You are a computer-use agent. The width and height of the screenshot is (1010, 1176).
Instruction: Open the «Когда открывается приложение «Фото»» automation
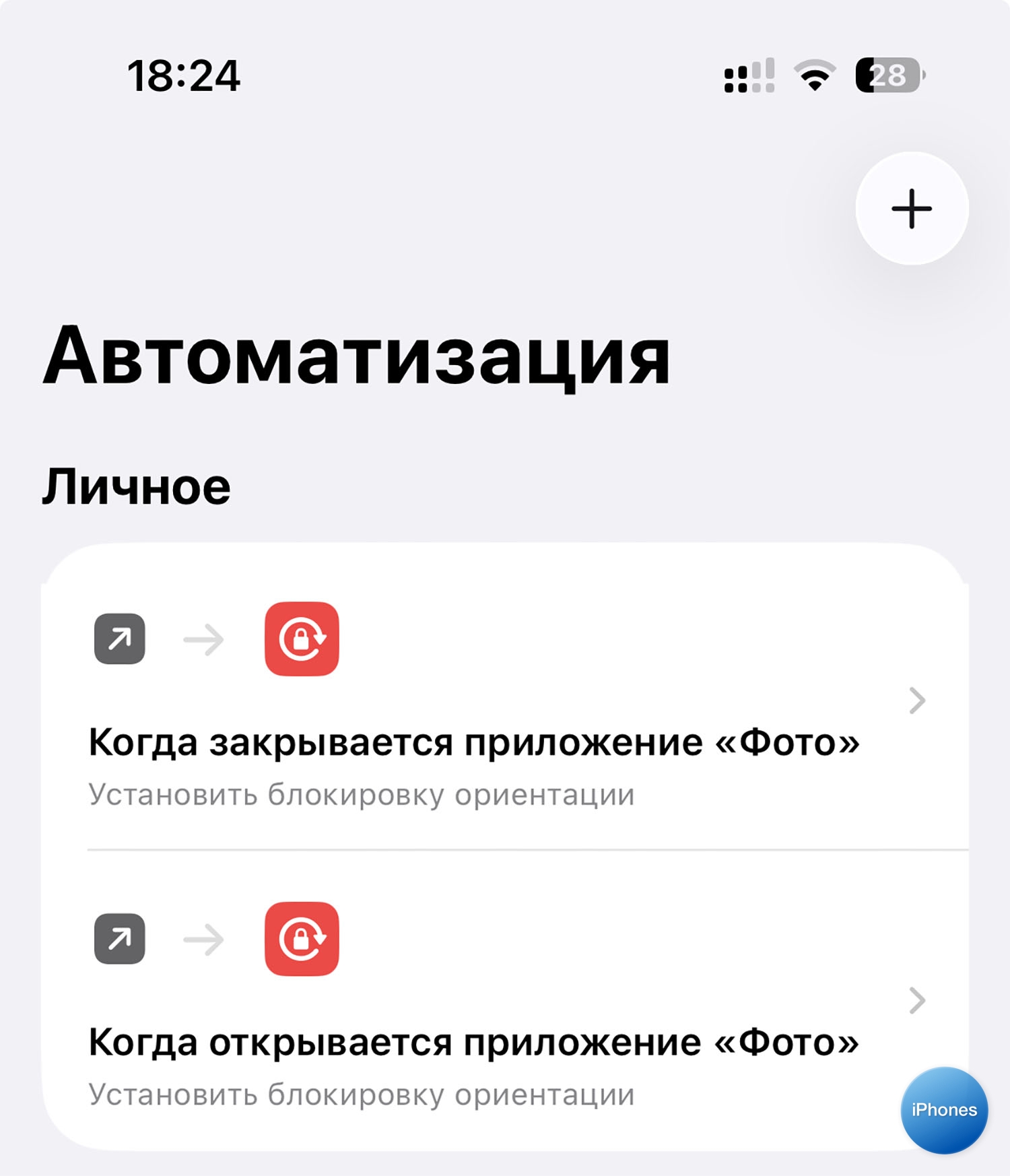pyautogui.click(x=474, y=1042)
